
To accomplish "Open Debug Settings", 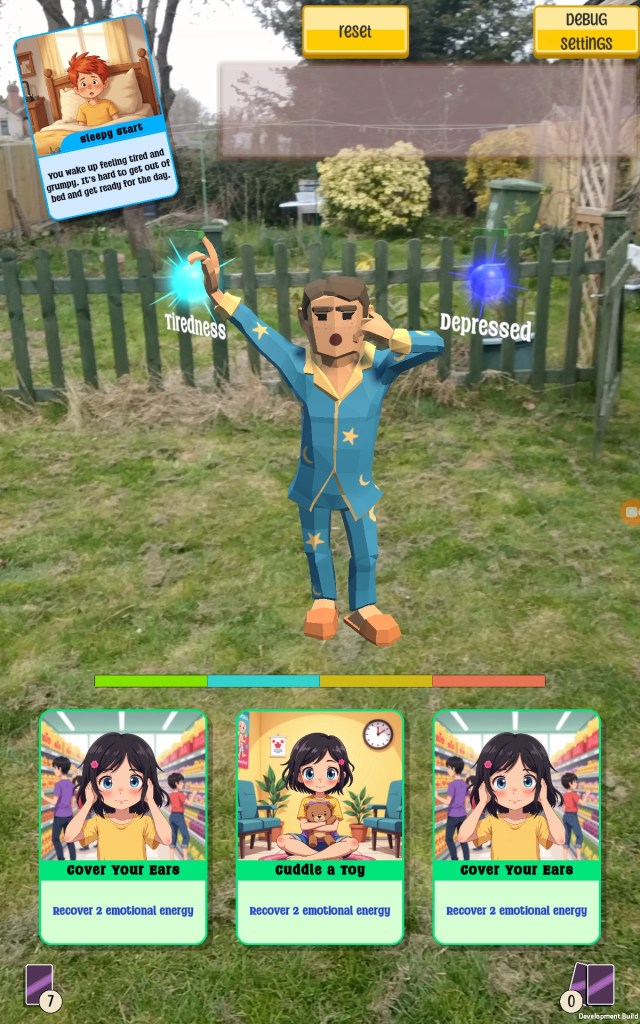I will [x=585, y=31].
